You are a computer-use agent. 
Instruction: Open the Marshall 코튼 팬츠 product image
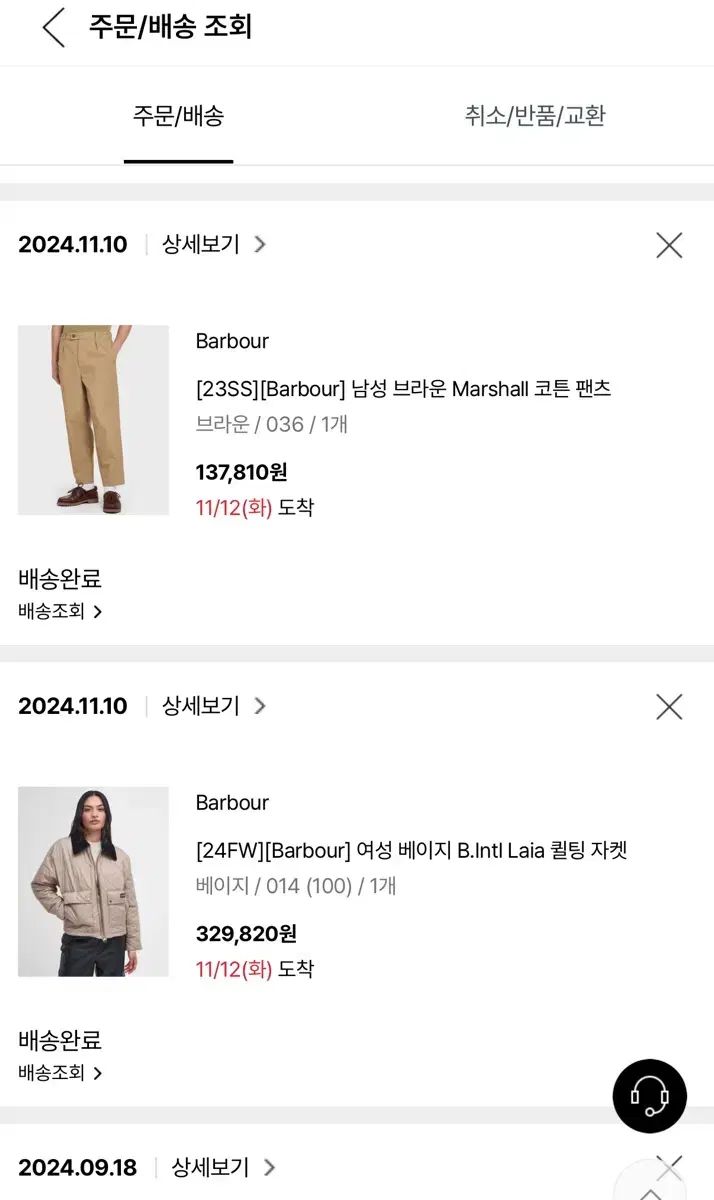click(x=93, y=420)
